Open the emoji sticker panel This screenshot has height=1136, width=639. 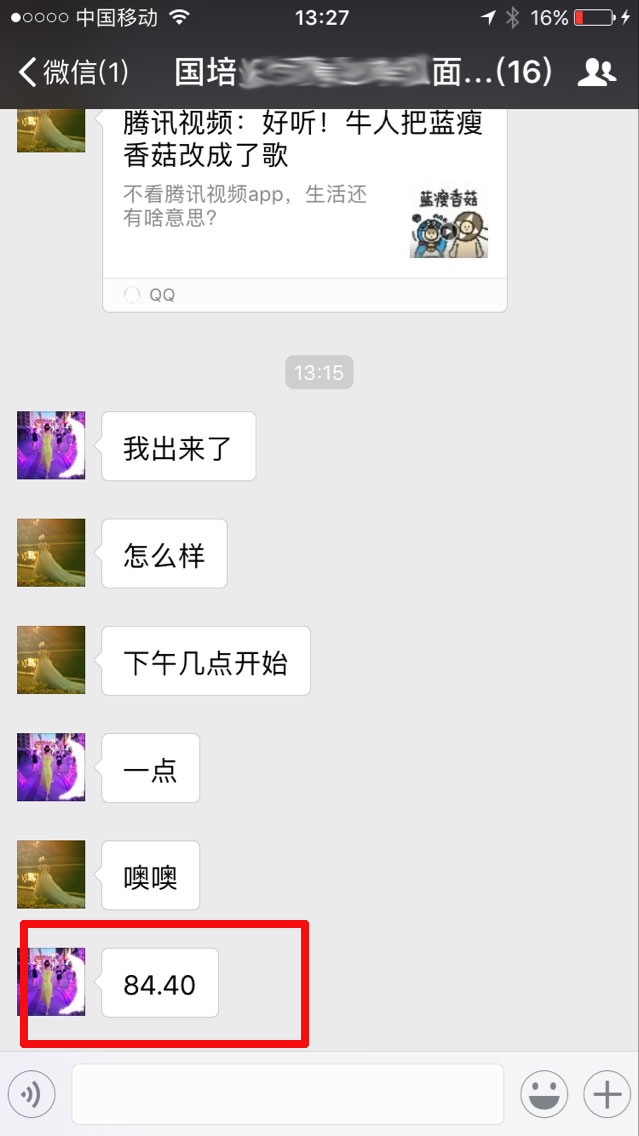point(544,1094)
